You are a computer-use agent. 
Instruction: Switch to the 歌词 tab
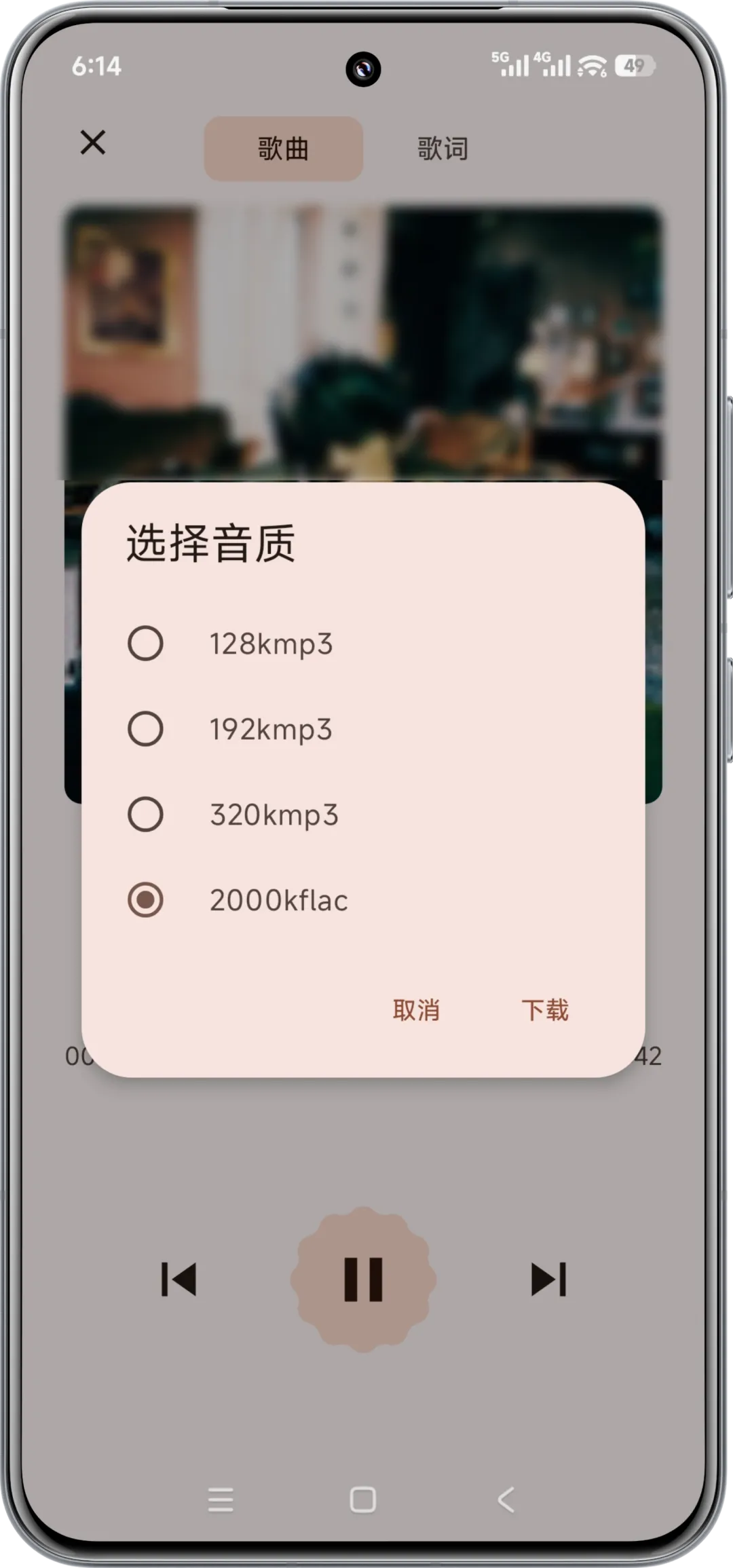pos(442,149)
